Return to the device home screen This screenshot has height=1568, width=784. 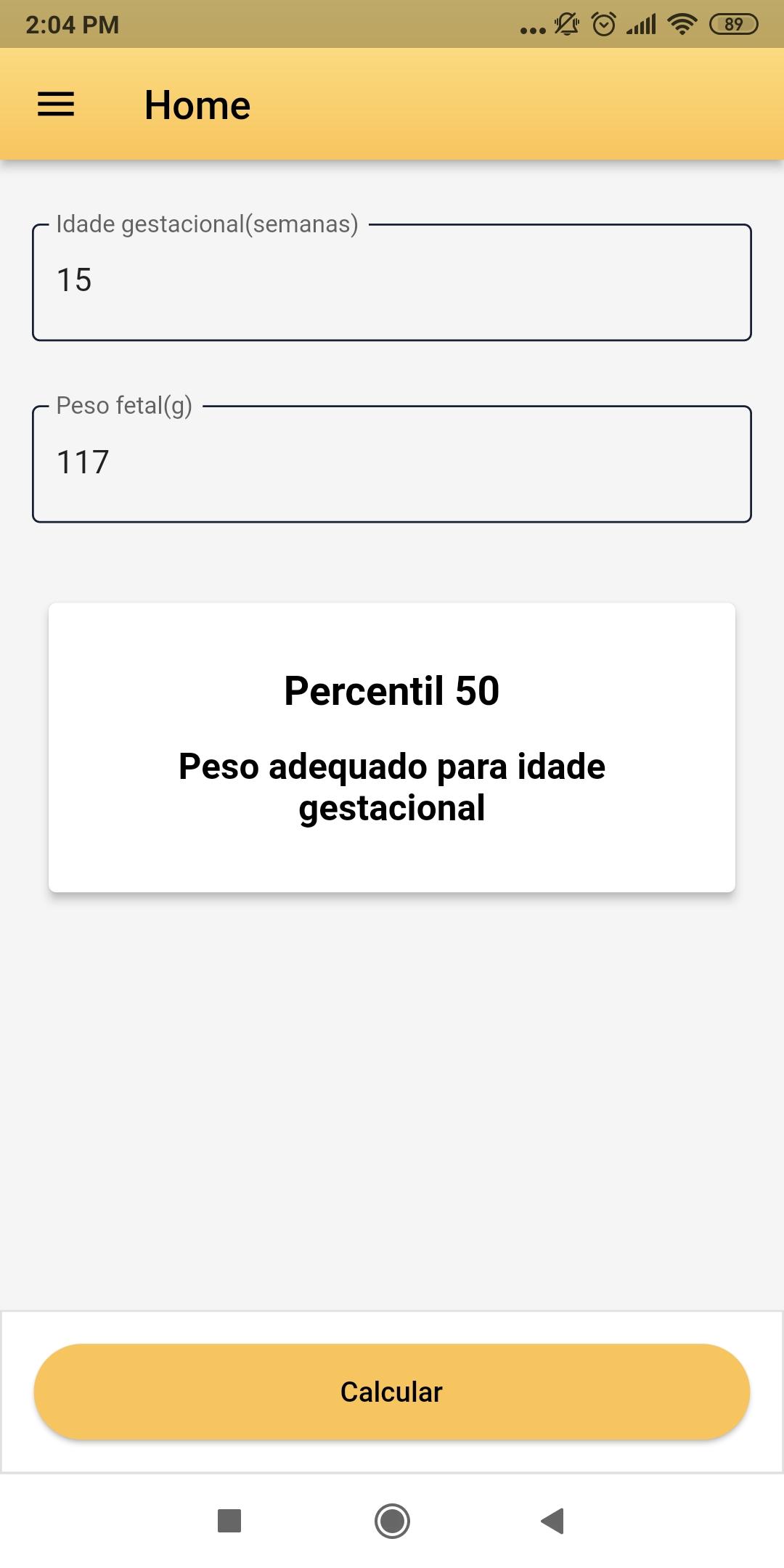pos(392,1521)
